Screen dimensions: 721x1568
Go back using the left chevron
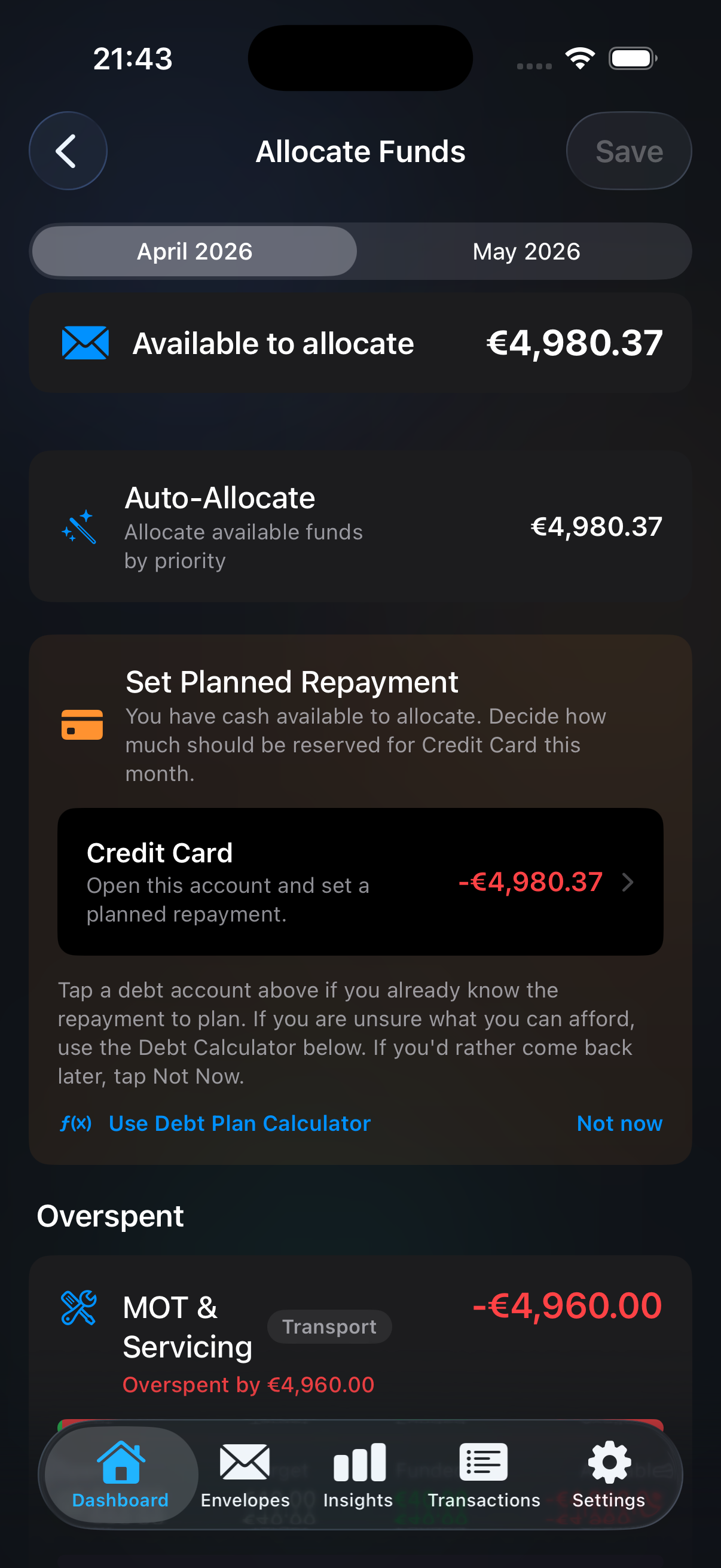[x=68, y=150]
